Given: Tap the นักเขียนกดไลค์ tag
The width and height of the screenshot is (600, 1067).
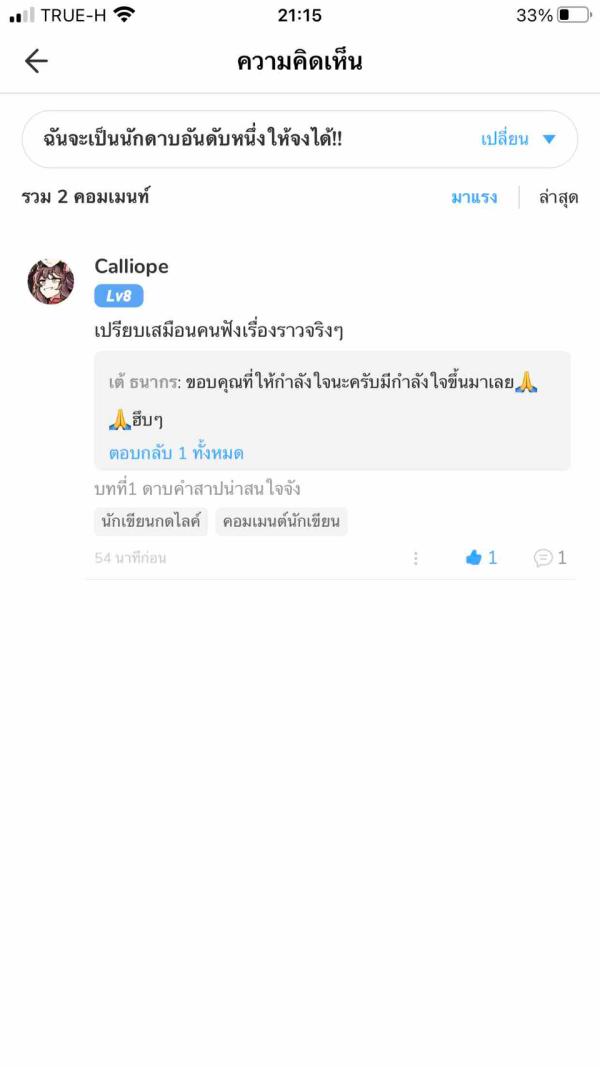Looking at the screenshot, I should tap(151, 521).
